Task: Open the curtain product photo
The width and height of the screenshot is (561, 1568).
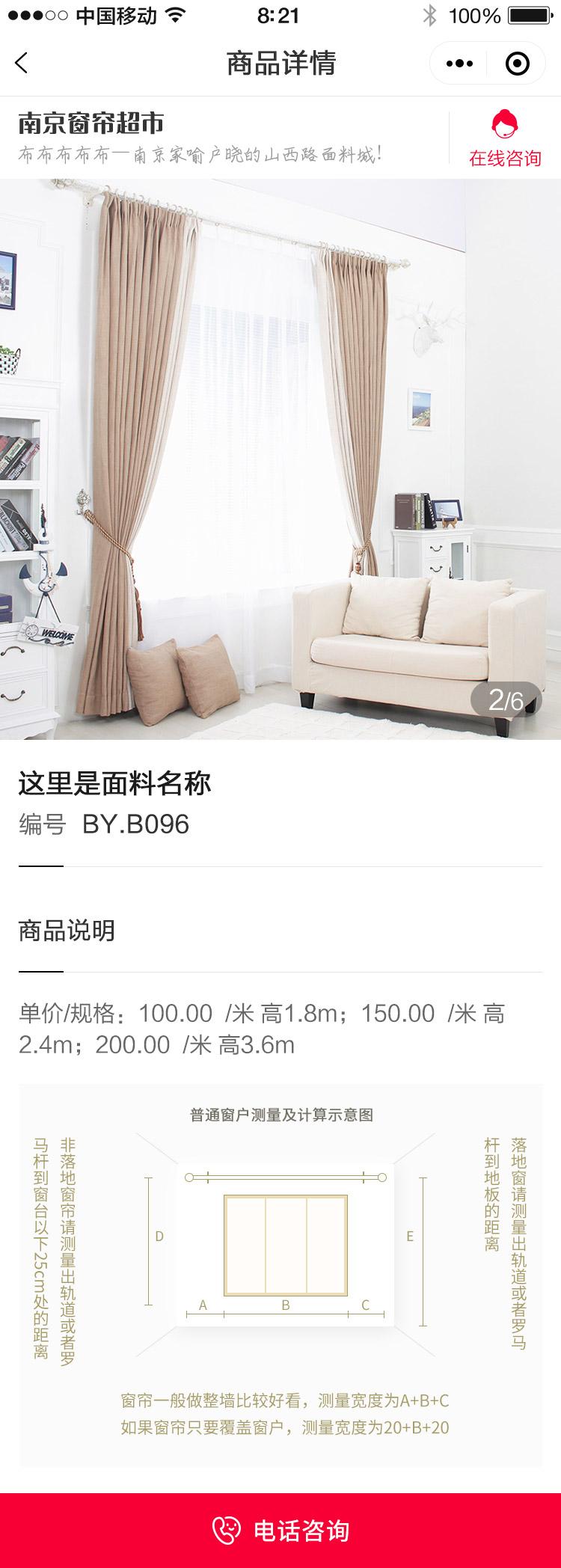Action: click(280, 459)
